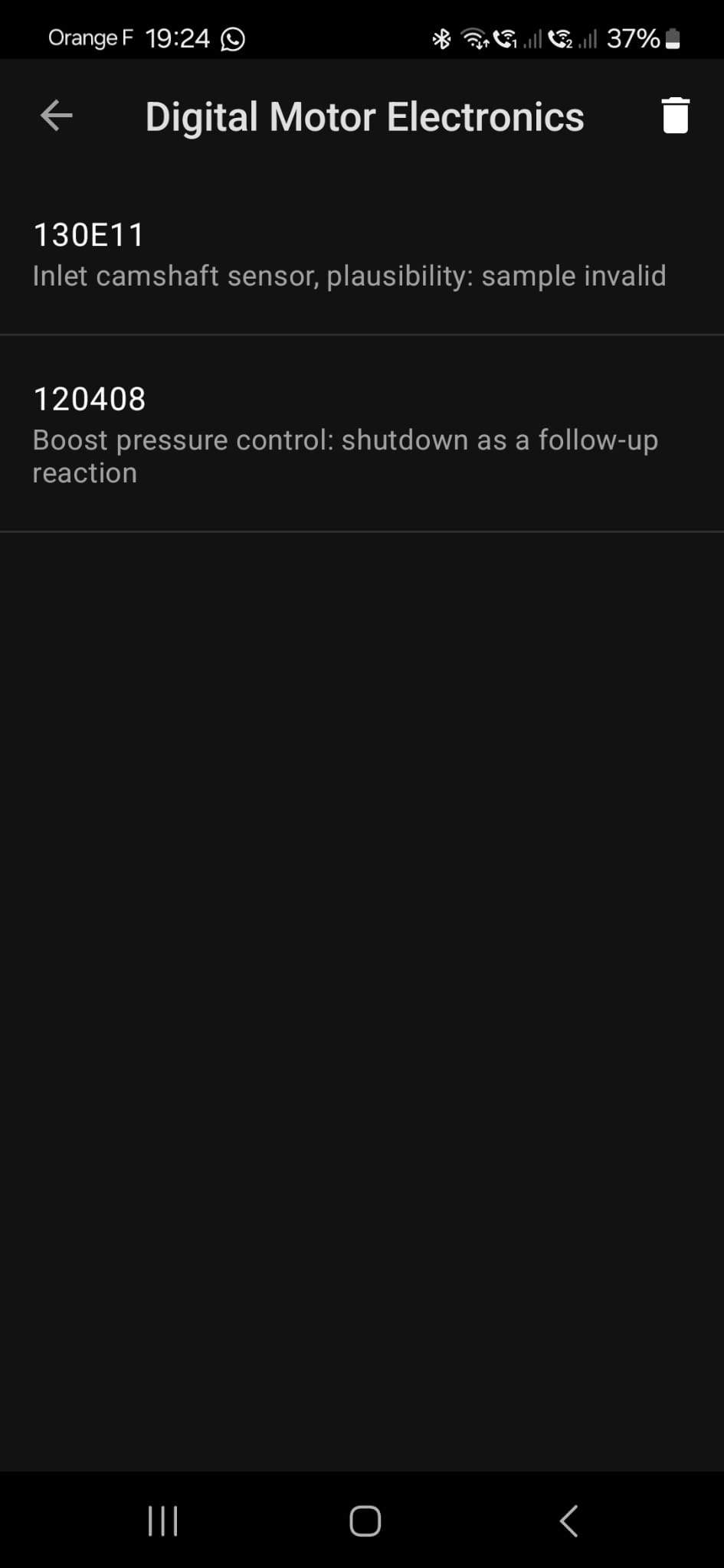This screenshot has height=1568, width=724.
Task: Clear fault codes with the trash icon
Action: (x=675, y=116)
